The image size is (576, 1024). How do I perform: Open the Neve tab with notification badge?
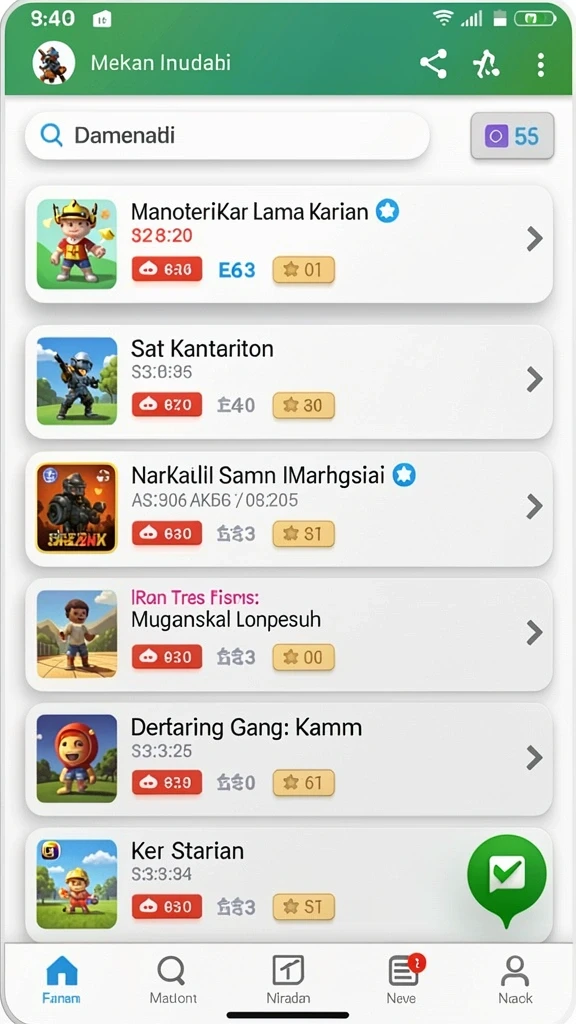[403, 980]
